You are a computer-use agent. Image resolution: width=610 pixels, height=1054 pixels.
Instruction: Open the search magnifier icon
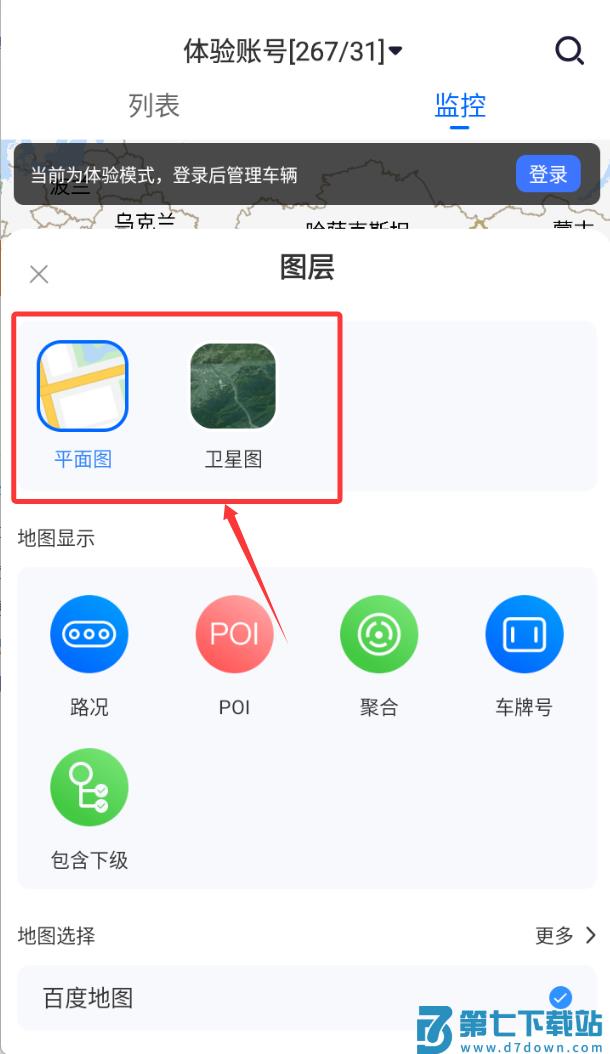coord(569,50)
